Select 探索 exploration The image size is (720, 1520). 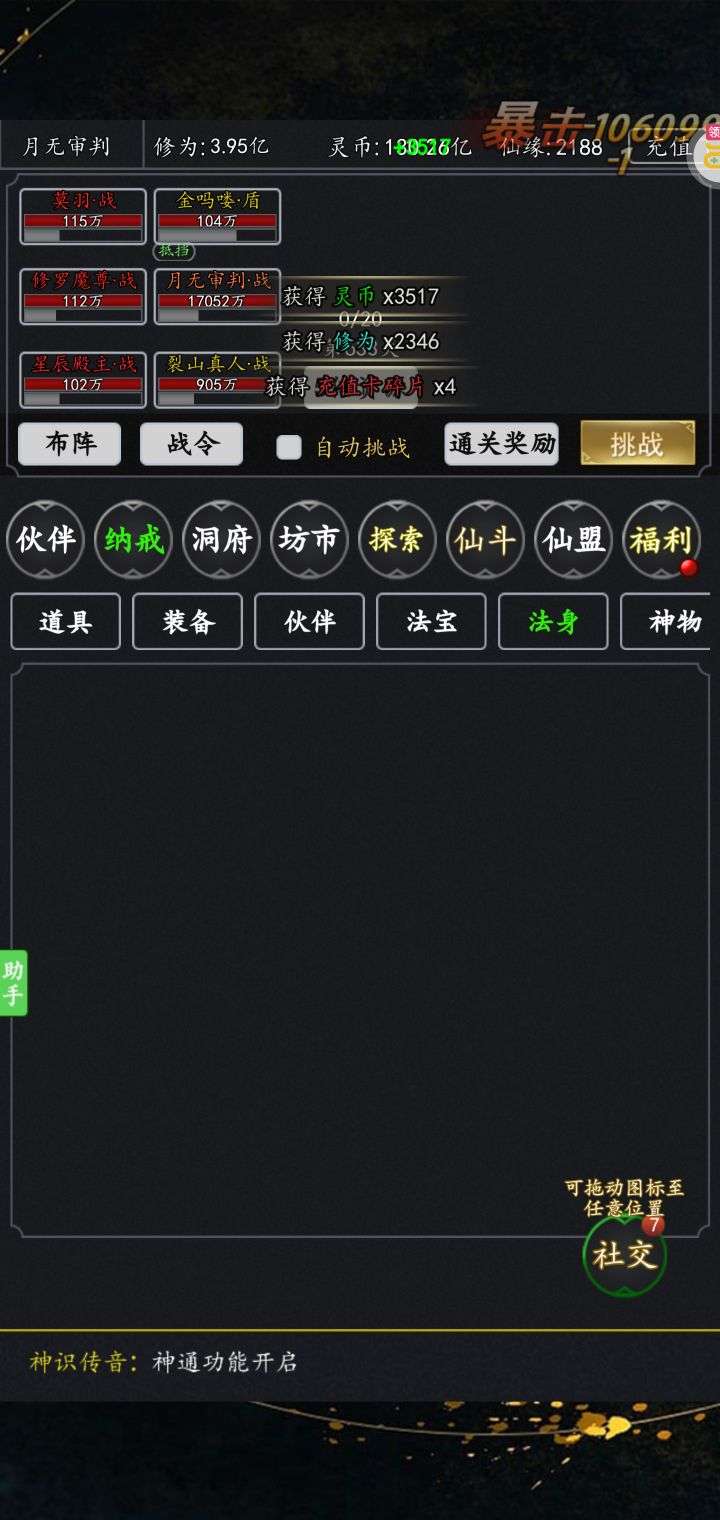397,540
